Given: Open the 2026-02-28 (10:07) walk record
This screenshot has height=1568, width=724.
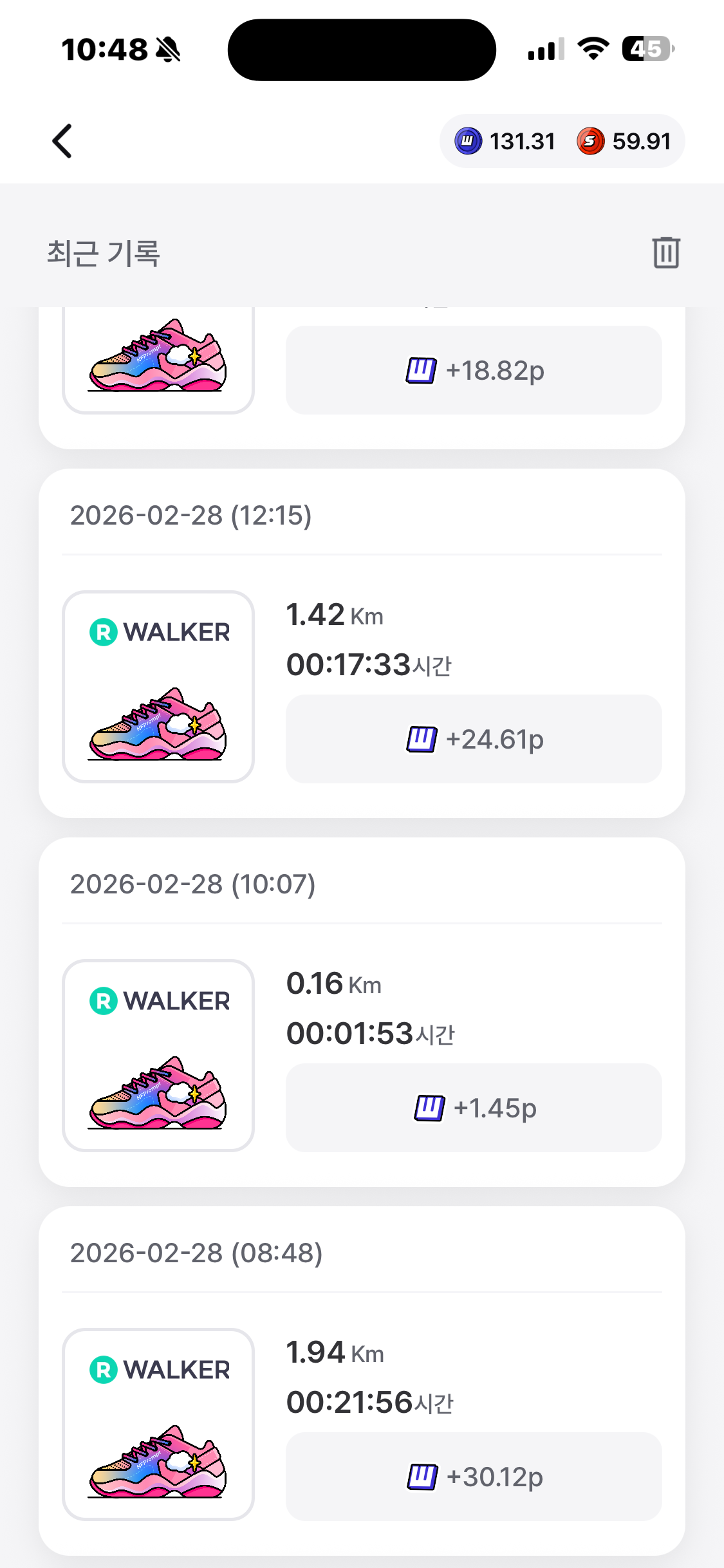Looking at the screenshot, I should pyautogui.click(x=362, y=1012).
